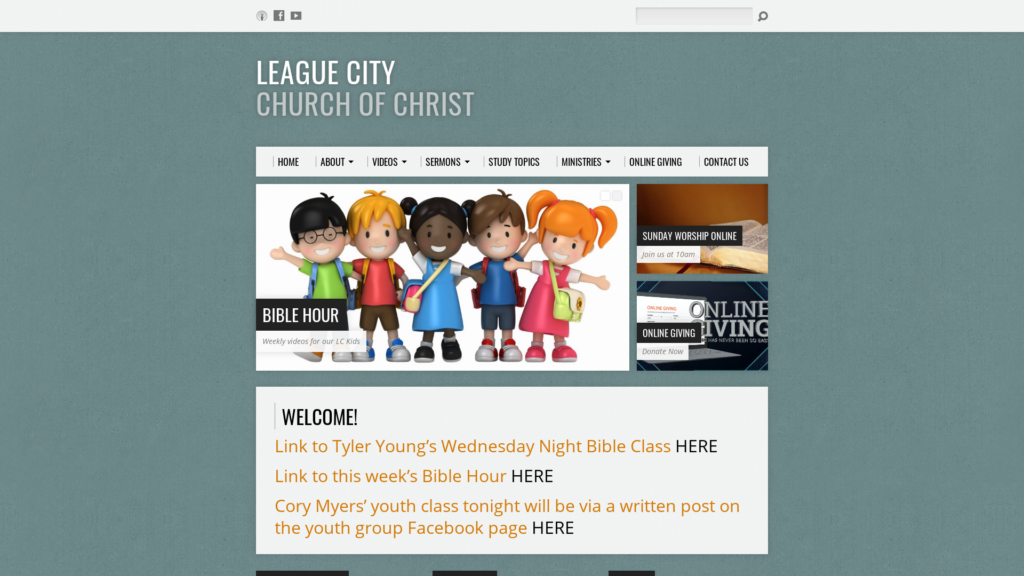This screenshot has height=576, width=1024.
Task: Open the Facebook icon in top bar
Action: (279, 16)
